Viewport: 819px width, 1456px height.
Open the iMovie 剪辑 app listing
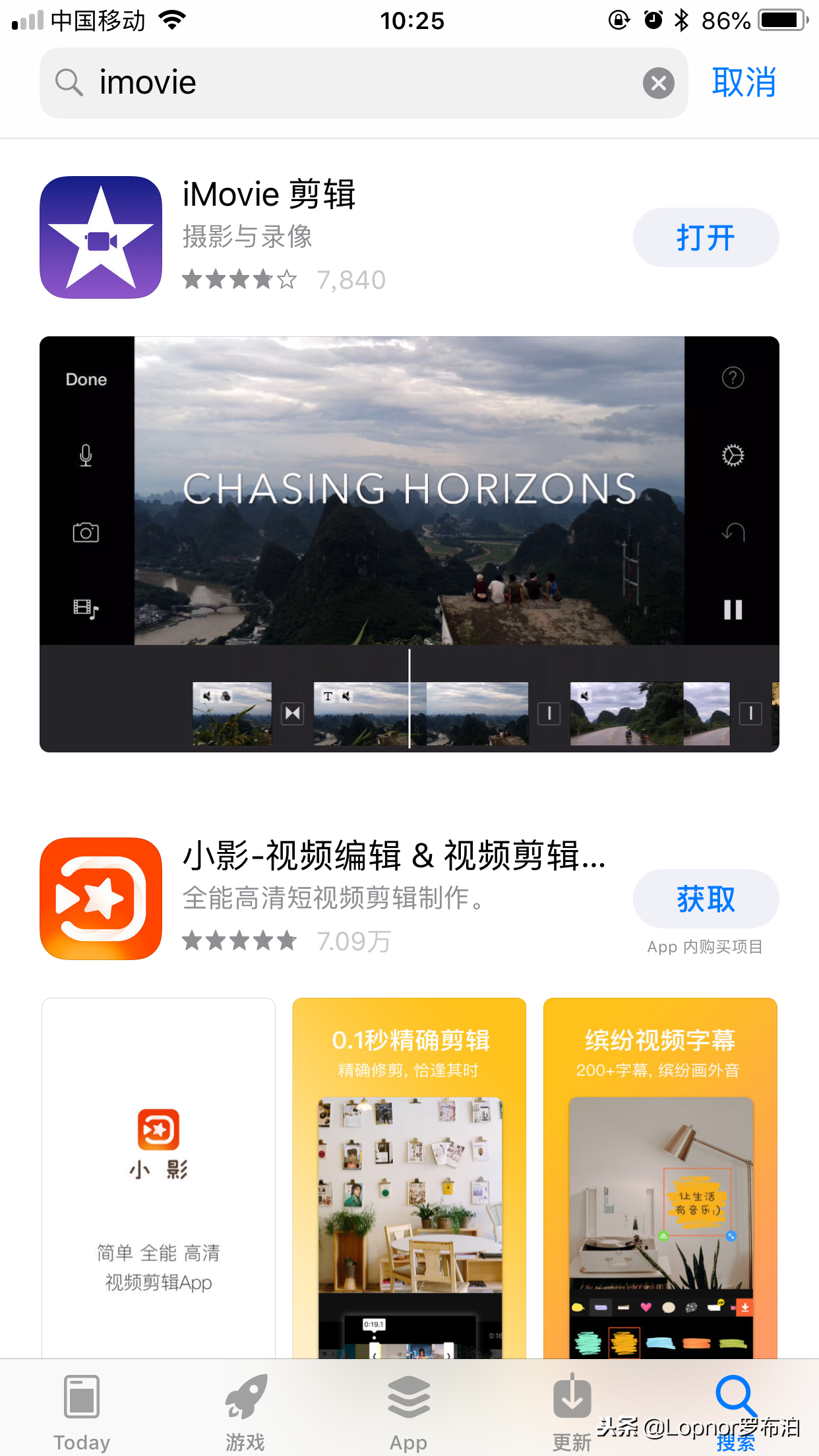point(268,195)
